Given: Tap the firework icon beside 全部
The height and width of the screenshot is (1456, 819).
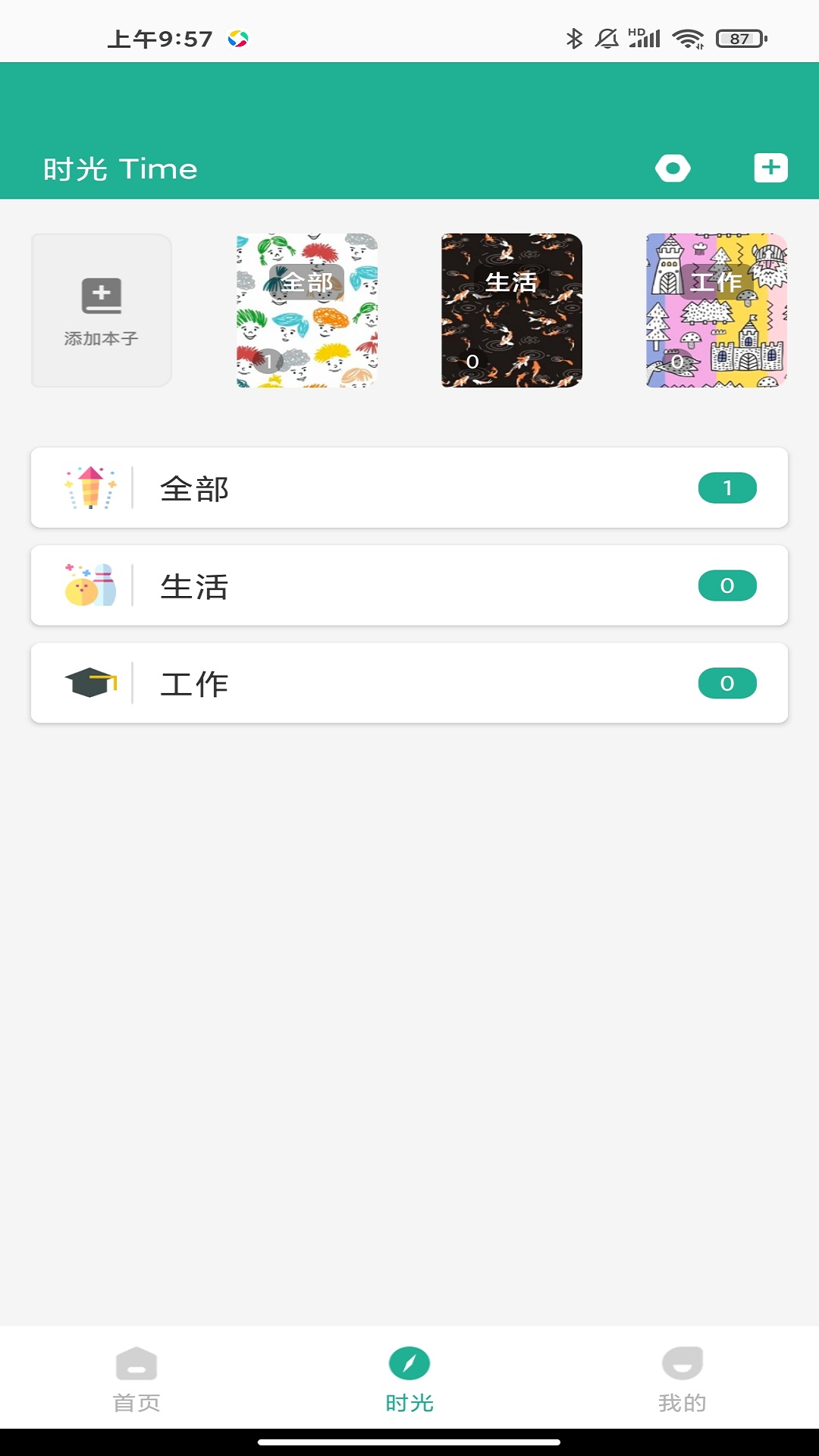Looking at the screenshot, I should click(90, 488).
